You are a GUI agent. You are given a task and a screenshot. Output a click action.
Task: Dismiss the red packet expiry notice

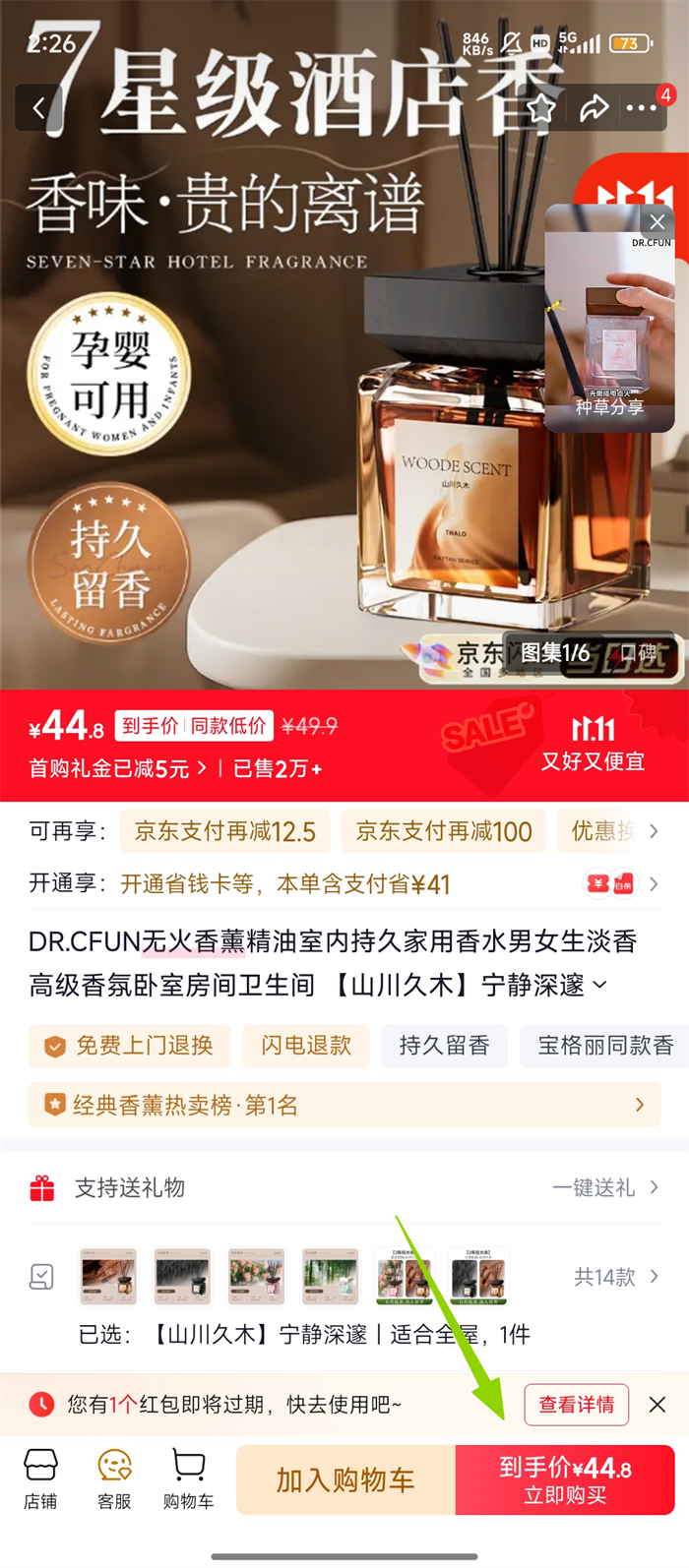click(658, 1405)
